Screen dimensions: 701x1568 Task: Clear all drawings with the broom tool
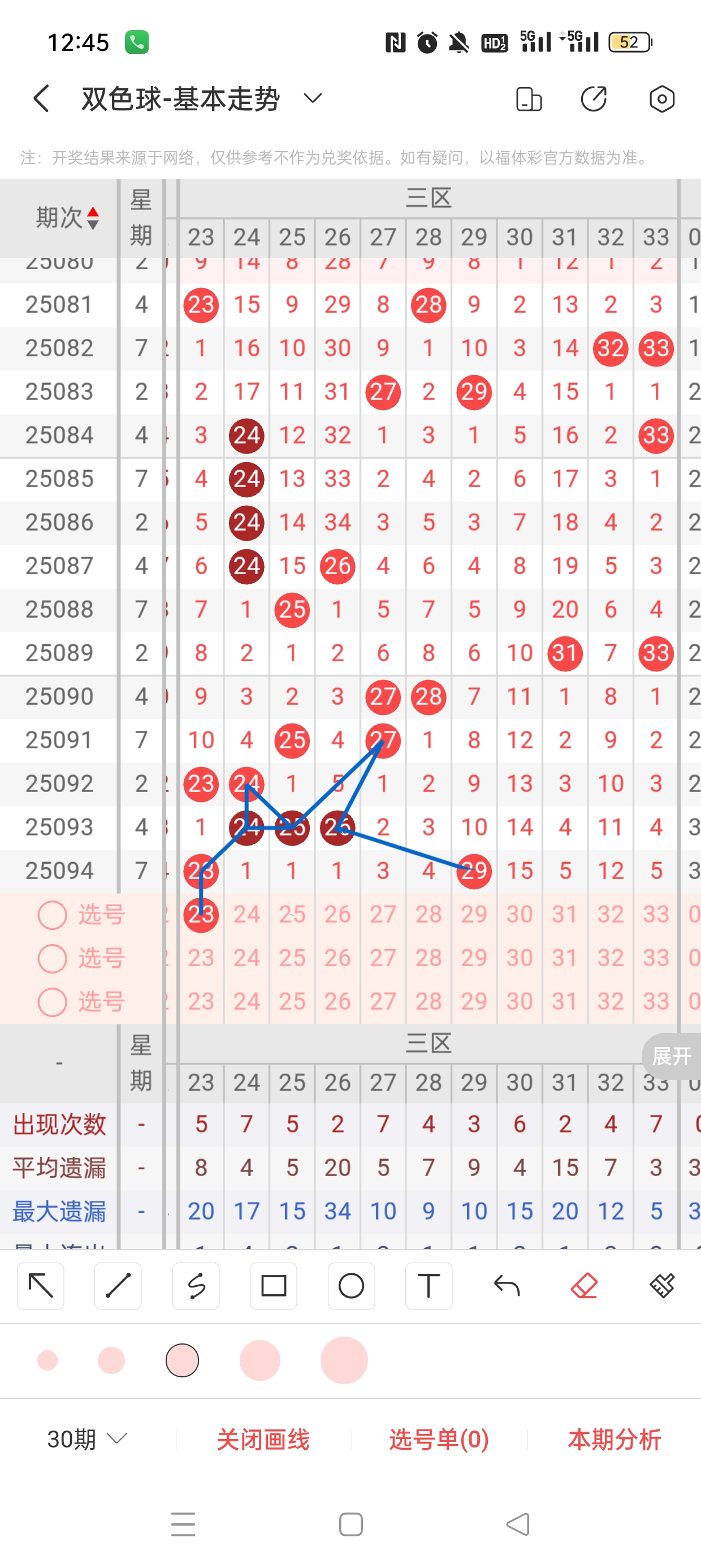[661, 1286]
